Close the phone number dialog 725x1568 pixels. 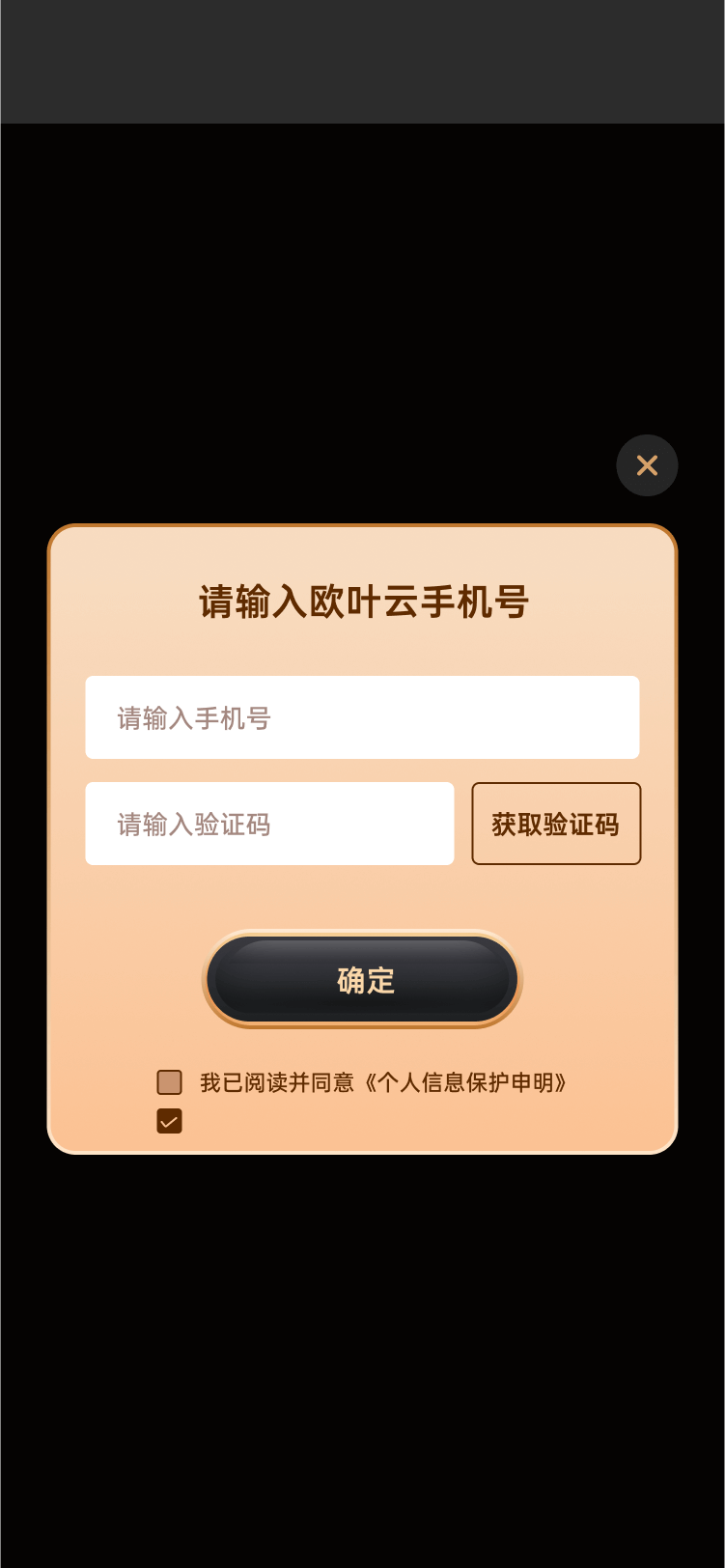[647, 465]
